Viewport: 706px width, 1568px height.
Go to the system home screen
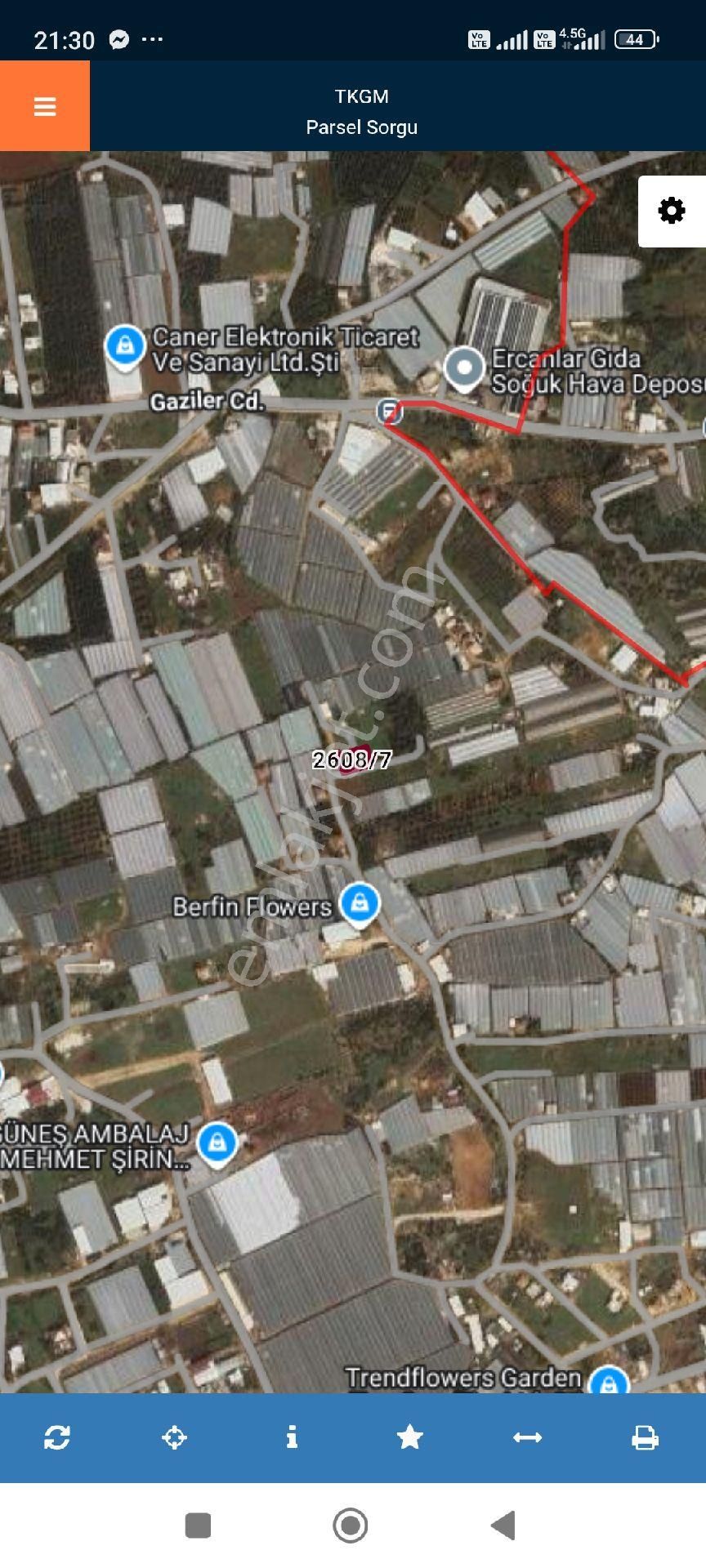pyautogui.click(x=351, y=1525)
